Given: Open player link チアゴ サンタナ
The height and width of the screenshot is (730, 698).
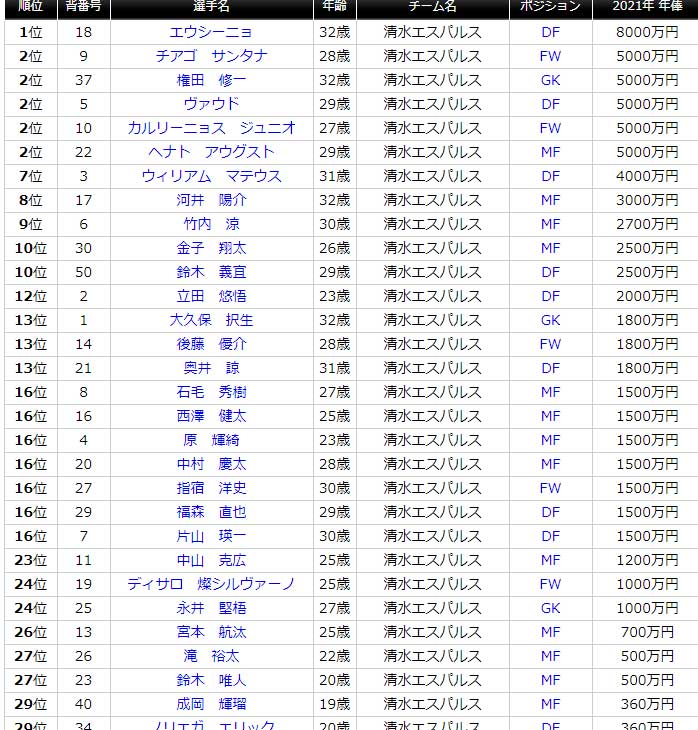Looking at the screenshot, I should click(211, 56).
